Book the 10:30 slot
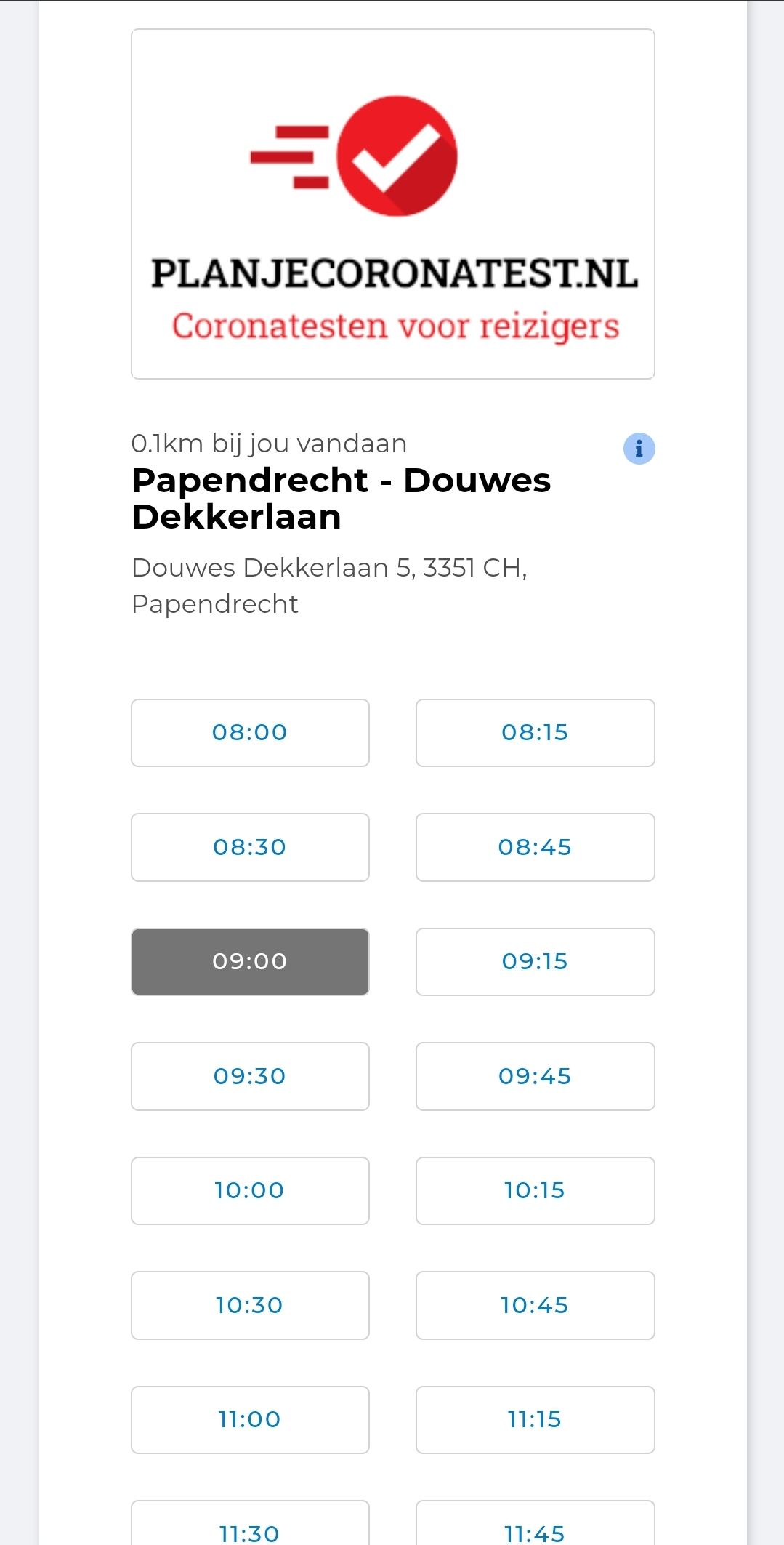Screen dimensions: 784x1545 (250, 1305)
